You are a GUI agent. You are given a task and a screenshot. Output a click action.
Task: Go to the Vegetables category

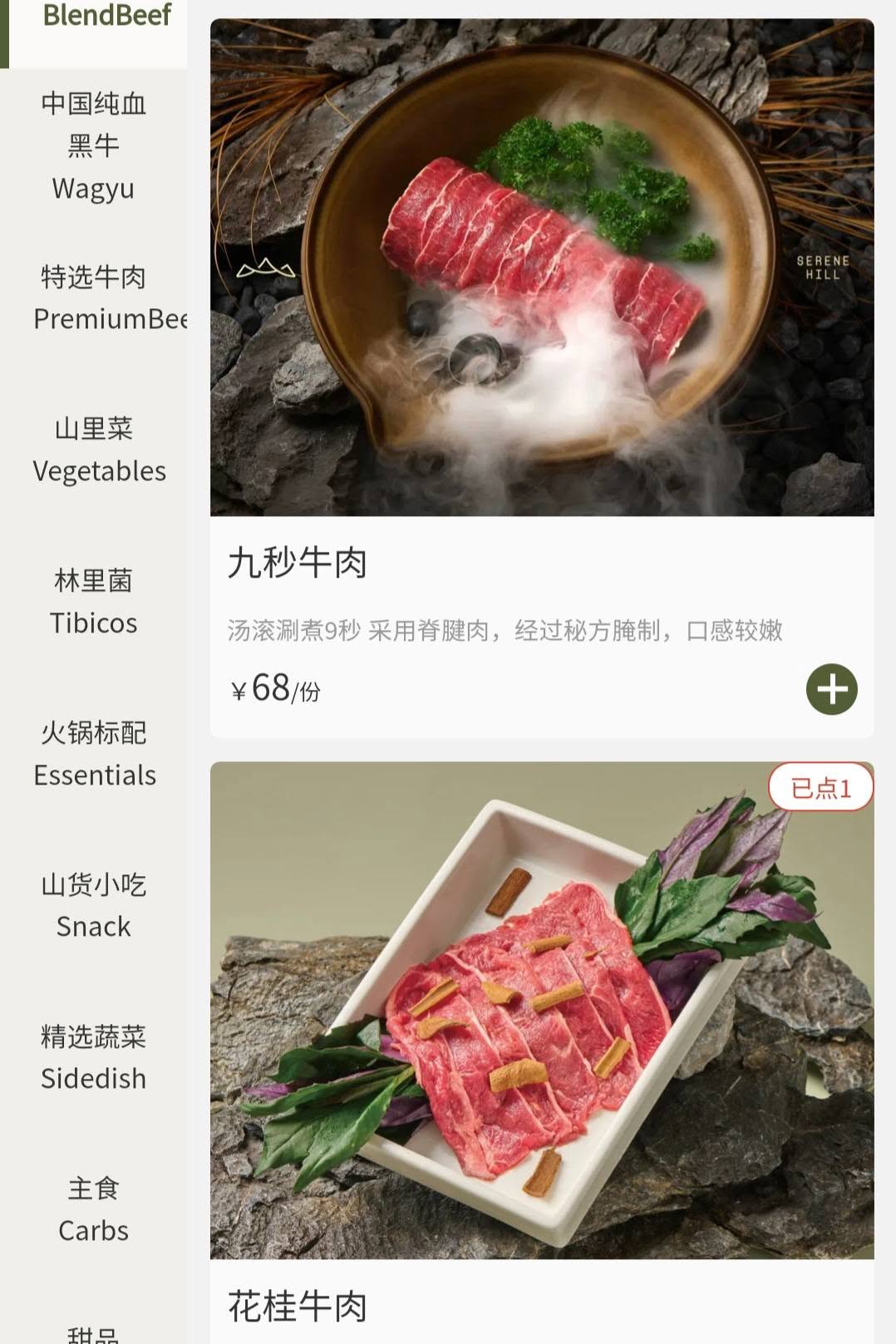(x=94, y=450)
